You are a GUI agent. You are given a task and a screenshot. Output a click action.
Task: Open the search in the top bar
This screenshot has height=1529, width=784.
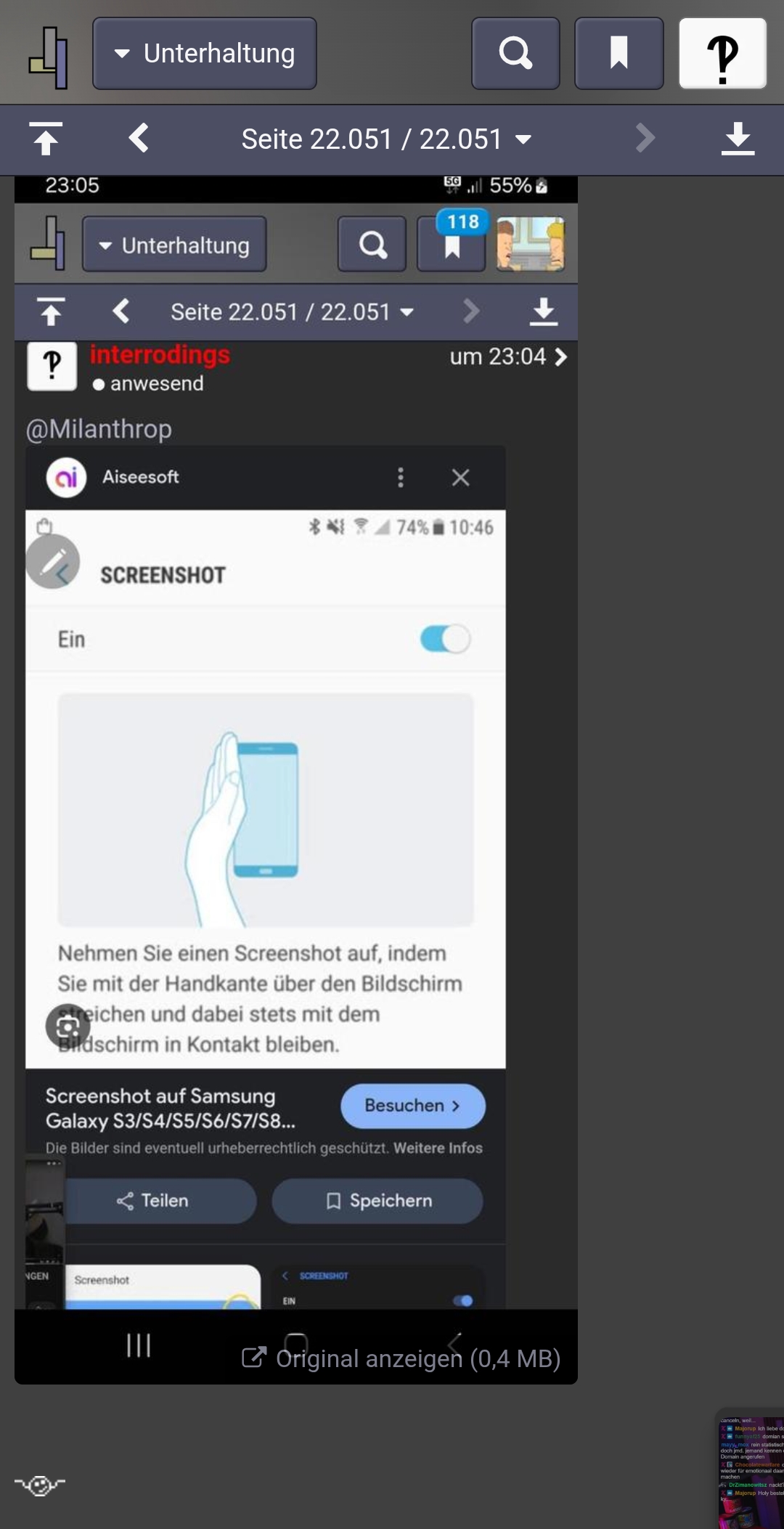tap(515, 54)
